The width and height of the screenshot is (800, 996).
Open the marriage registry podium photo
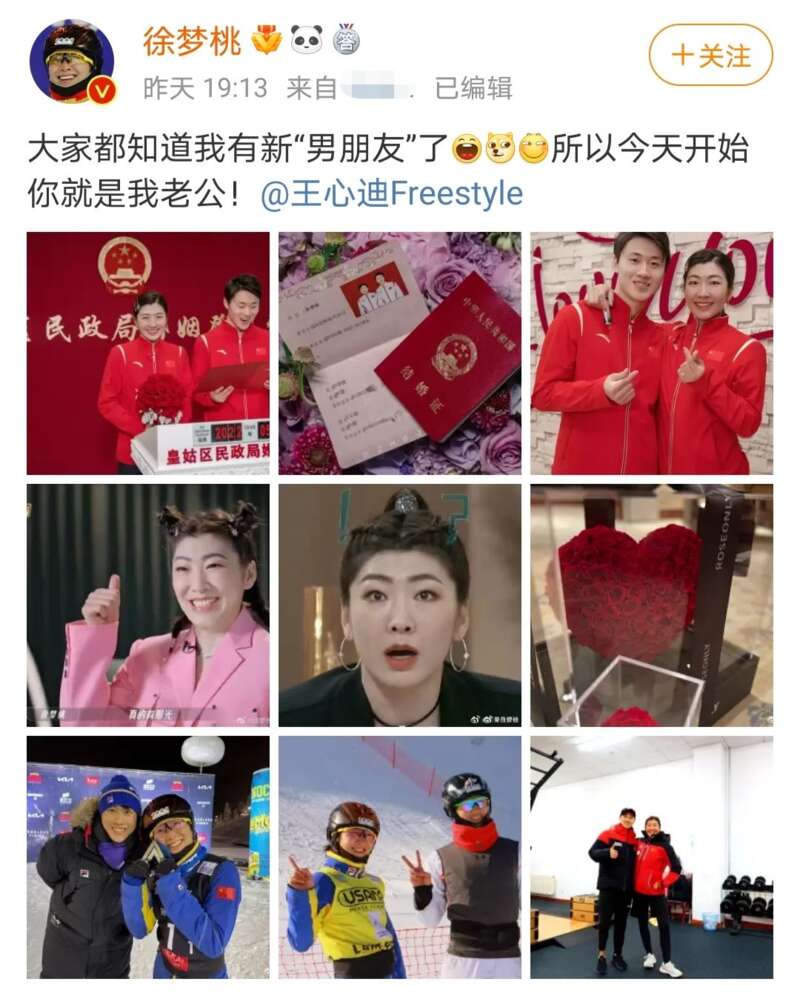(148, 353)
